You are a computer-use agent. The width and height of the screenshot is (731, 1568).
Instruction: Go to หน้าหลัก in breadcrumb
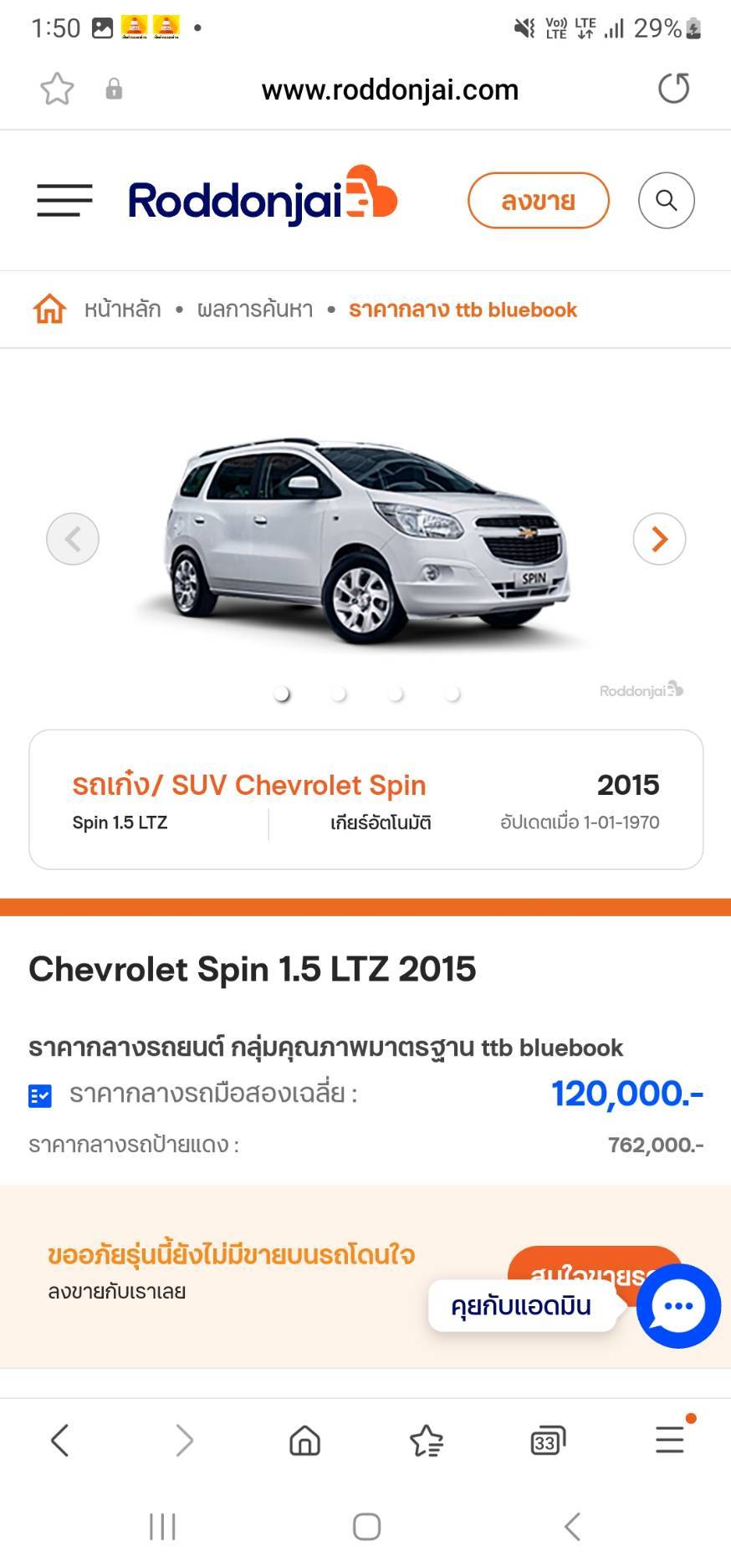pos(122,310)
